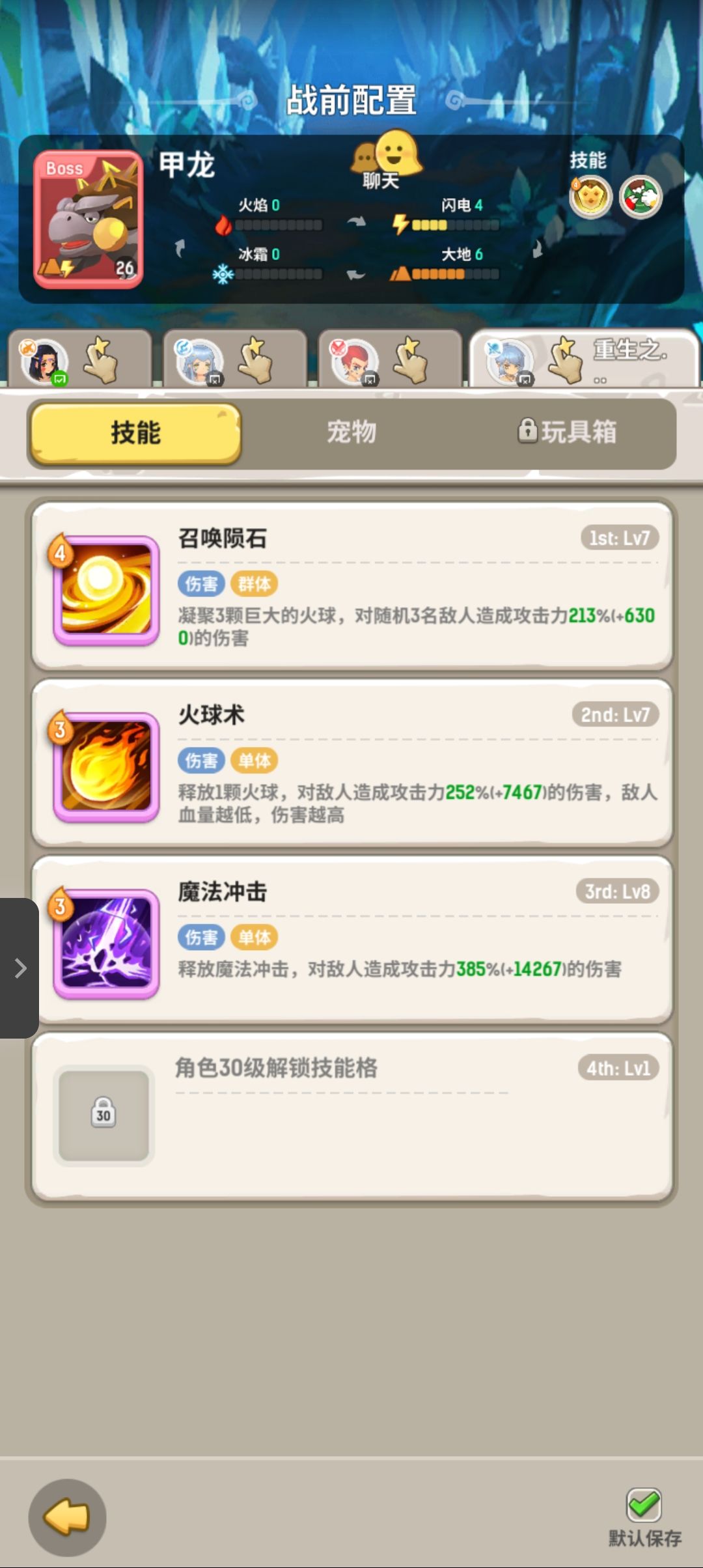Tap the locked level-30 skill slot icon
Viewport: 703px width, 1568px height.
(x=103, y=1113)
